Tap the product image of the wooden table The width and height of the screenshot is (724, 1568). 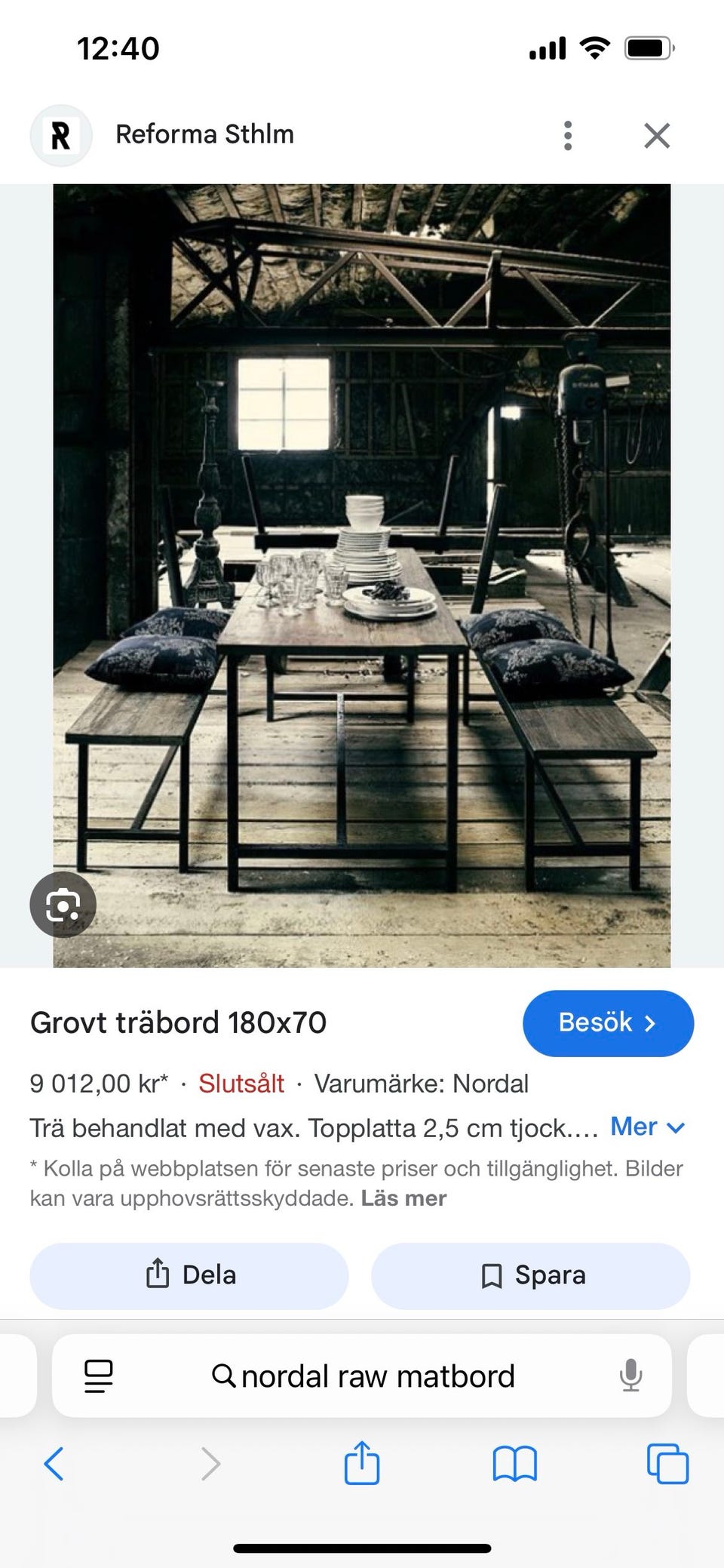click(362, 573)
